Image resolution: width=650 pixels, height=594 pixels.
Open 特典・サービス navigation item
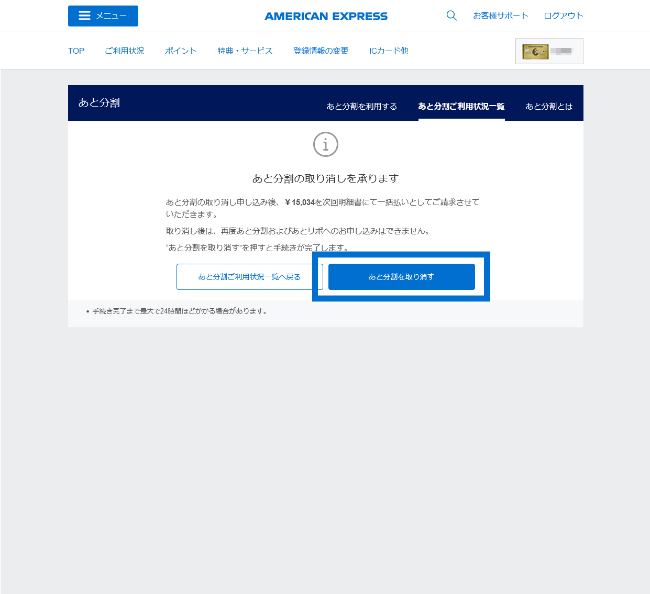click(245, 51)
